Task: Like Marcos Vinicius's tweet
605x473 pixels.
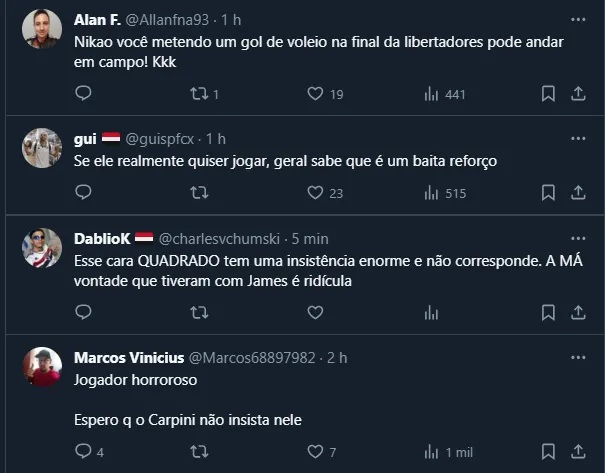Action: coord(315,452)
